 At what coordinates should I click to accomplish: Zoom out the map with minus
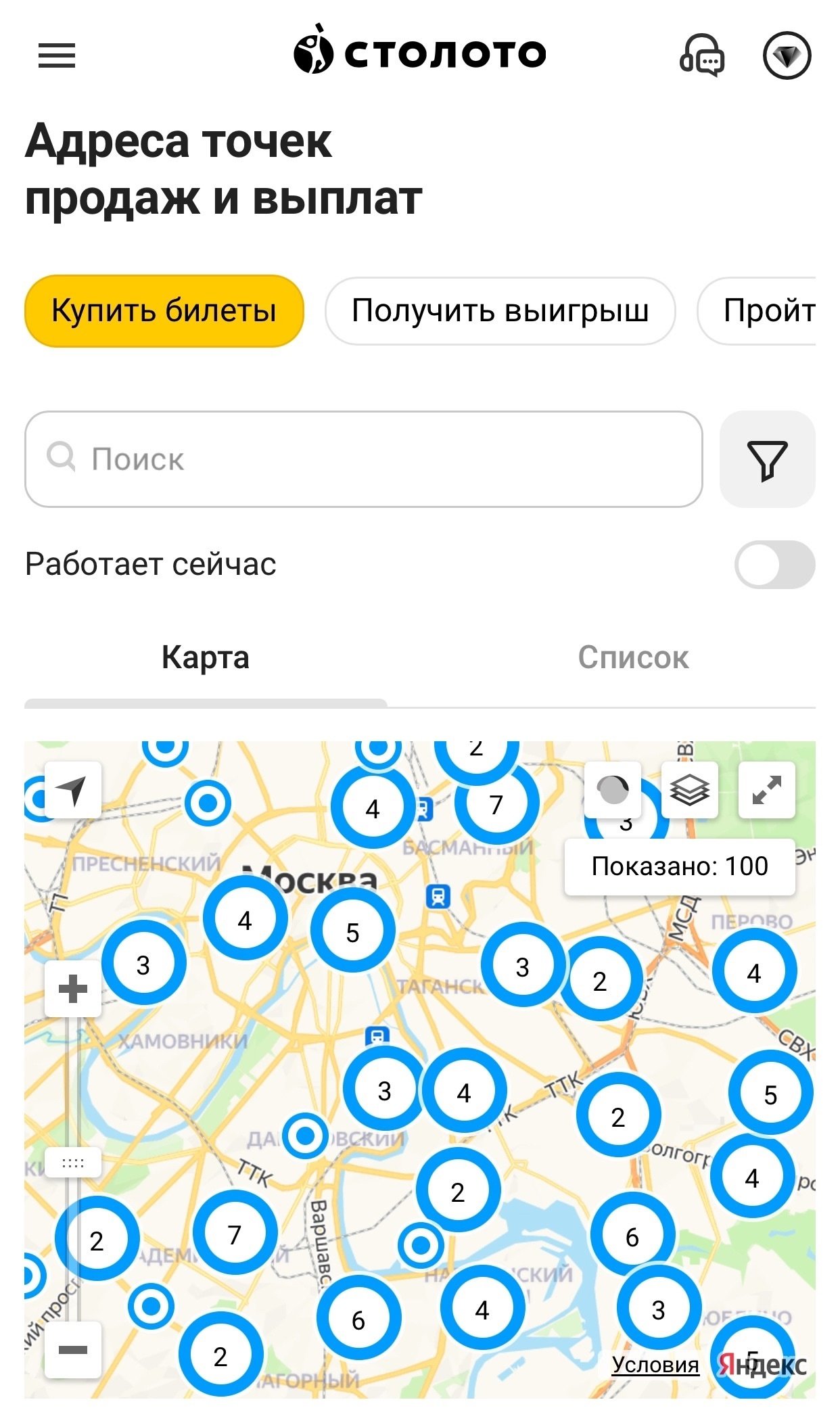click(72, 1350)
